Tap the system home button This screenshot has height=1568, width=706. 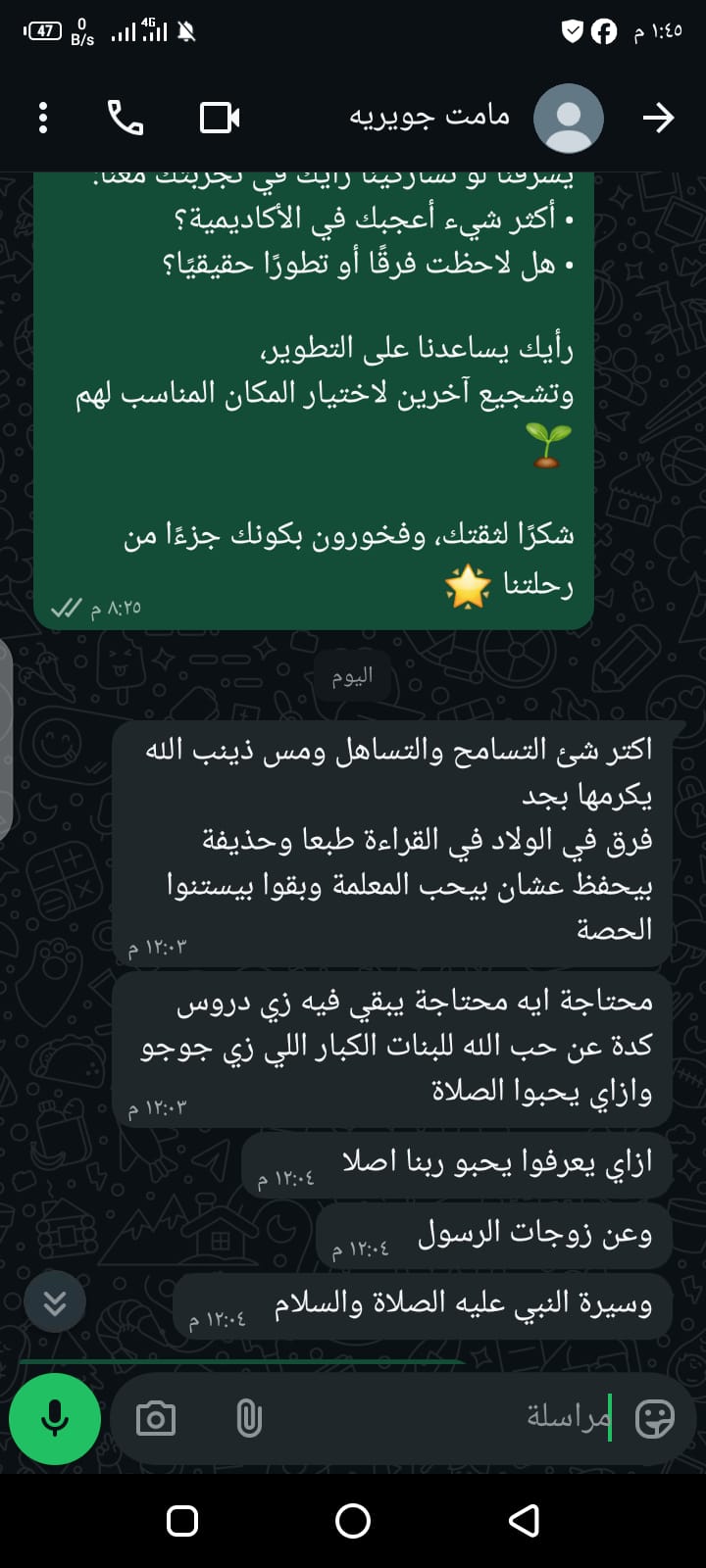click(353, 1520)
